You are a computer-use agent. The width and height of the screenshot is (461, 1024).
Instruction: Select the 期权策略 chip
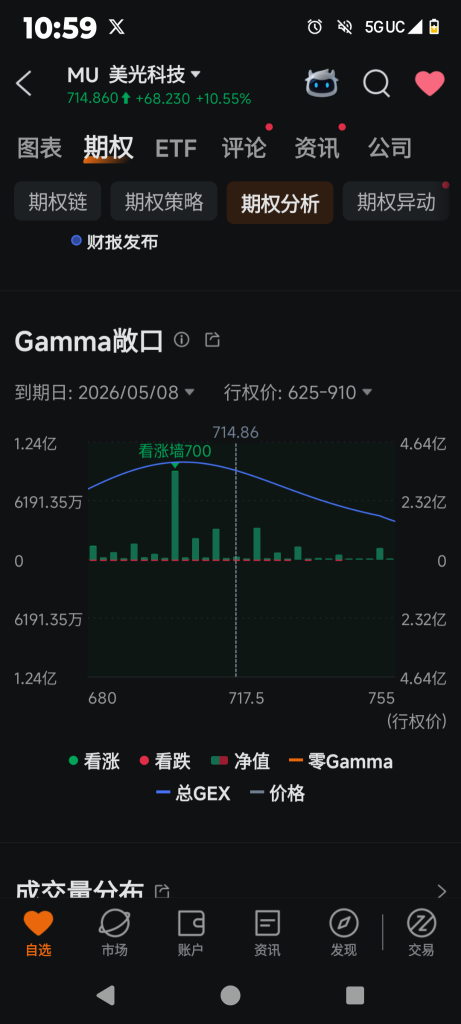[164, 202]
